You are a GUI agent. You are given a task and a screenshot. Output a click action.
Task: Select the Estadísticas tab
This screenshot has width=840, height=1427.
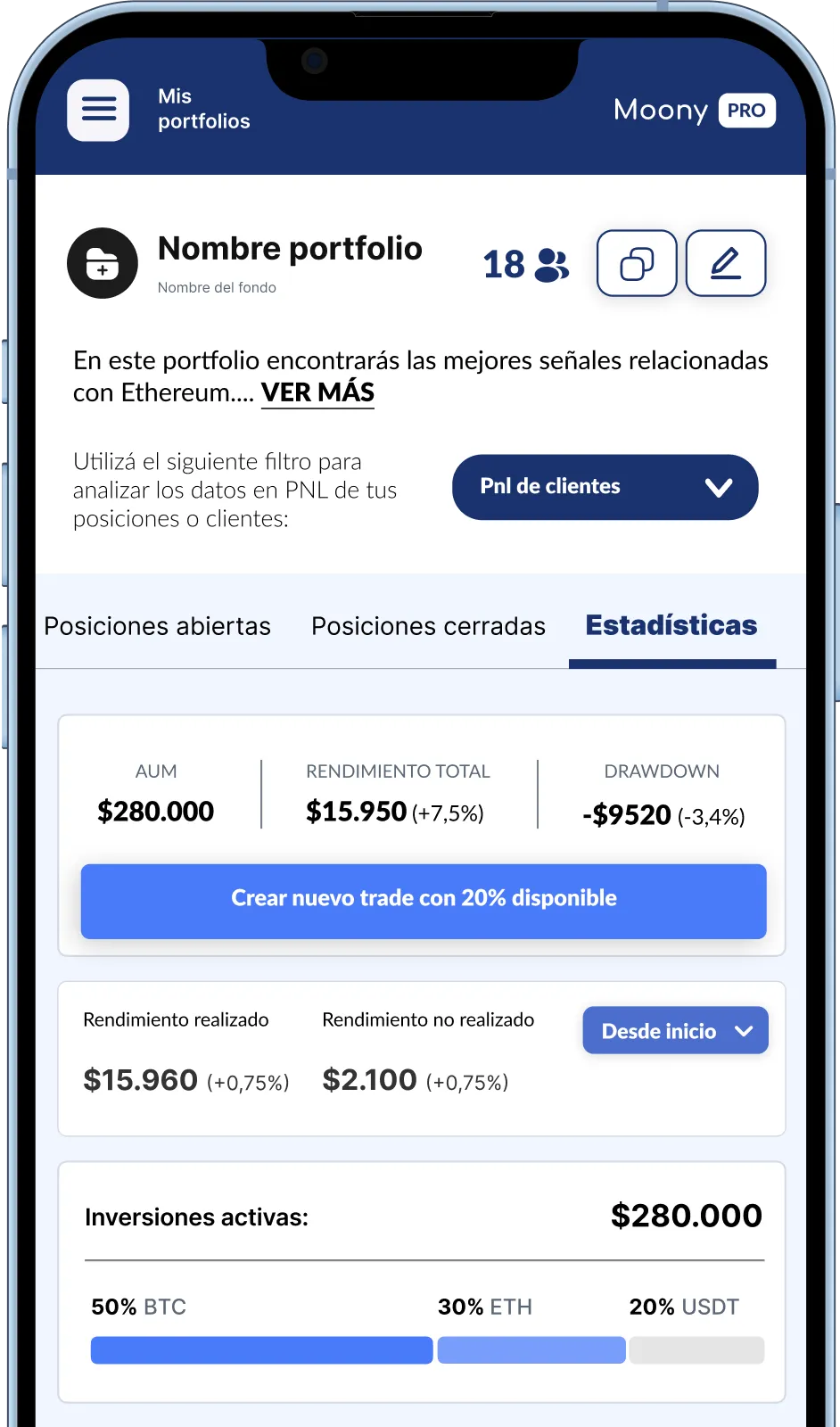pyautogui.click(x=671, y=626)
